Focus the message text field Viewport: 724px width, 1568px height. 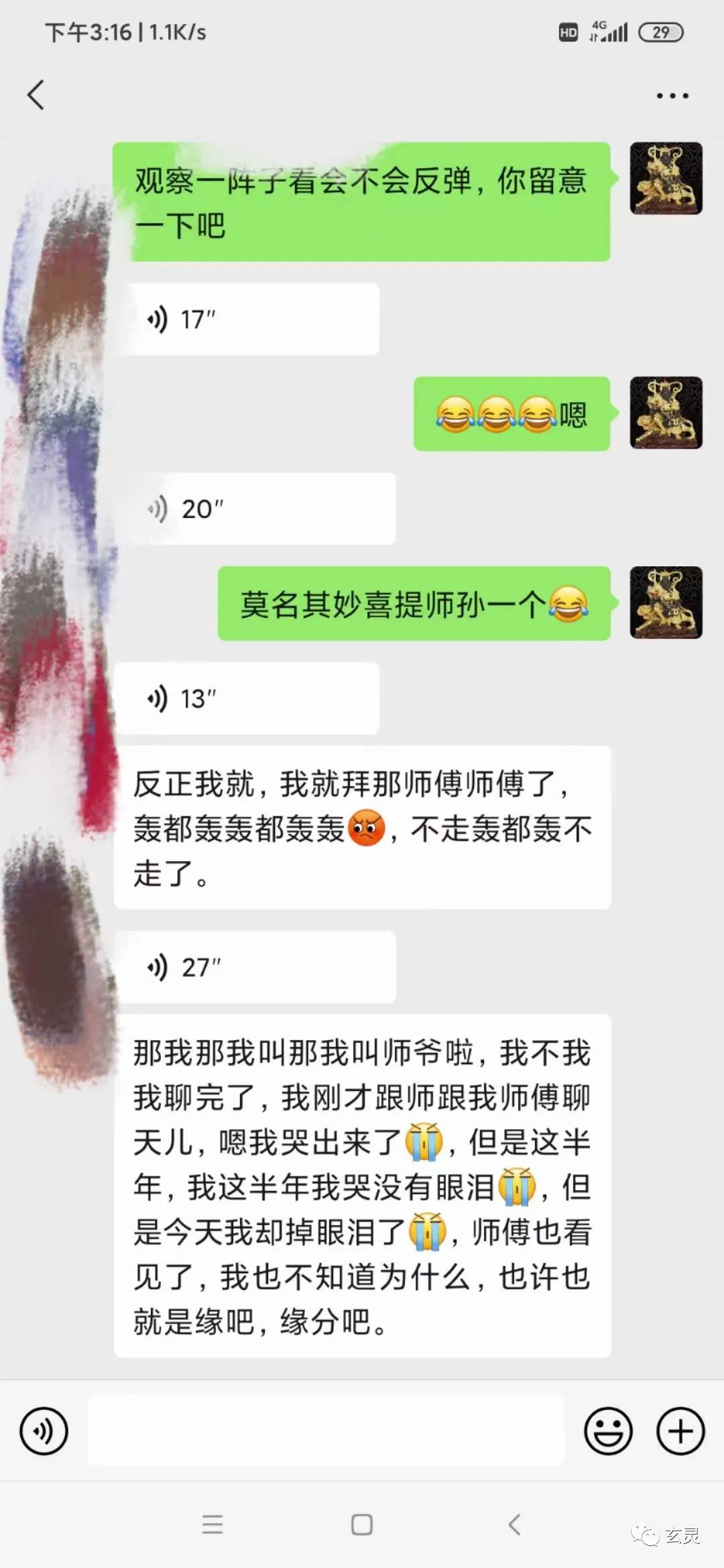(326, 1431)
